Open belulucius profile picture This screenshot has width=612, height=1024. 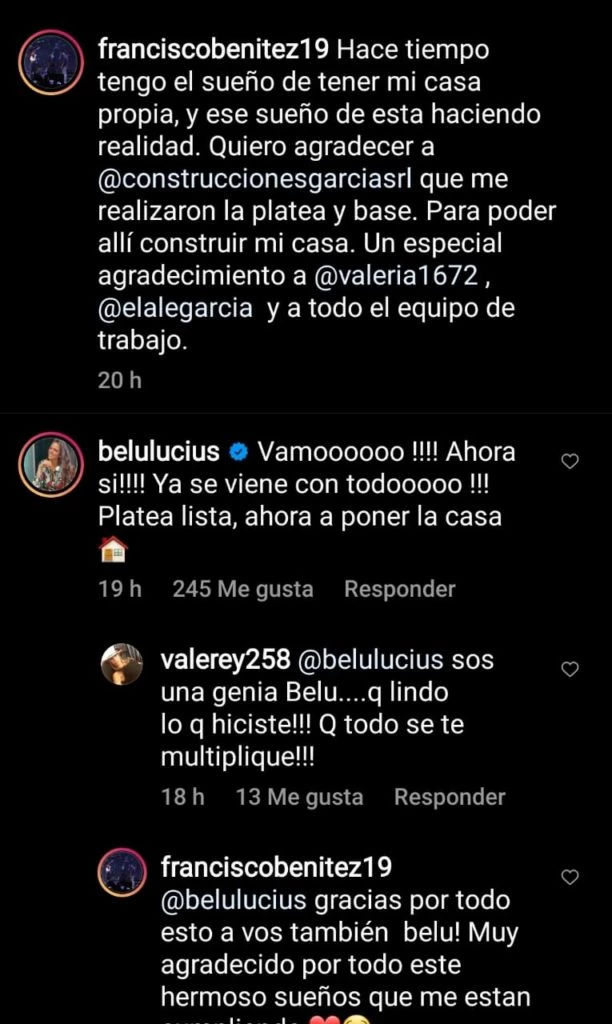[x=51, y=463]
